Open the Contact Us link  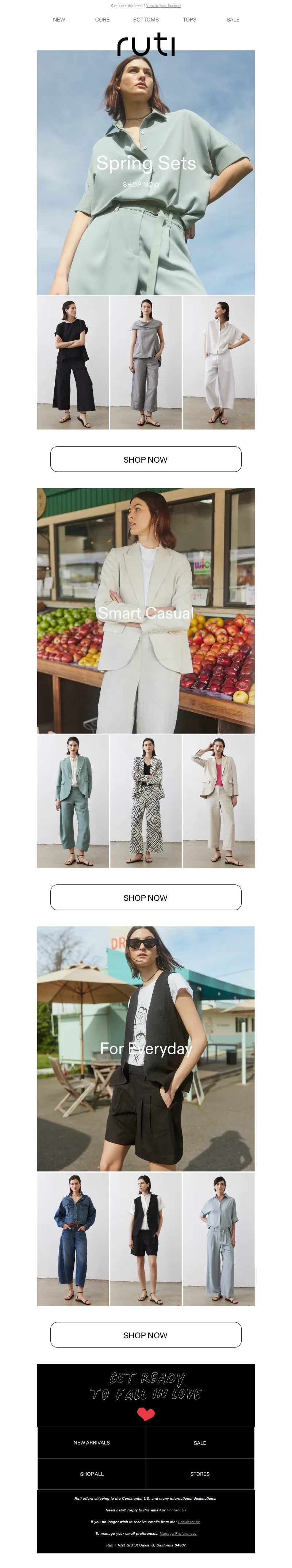coord(176,1510)
